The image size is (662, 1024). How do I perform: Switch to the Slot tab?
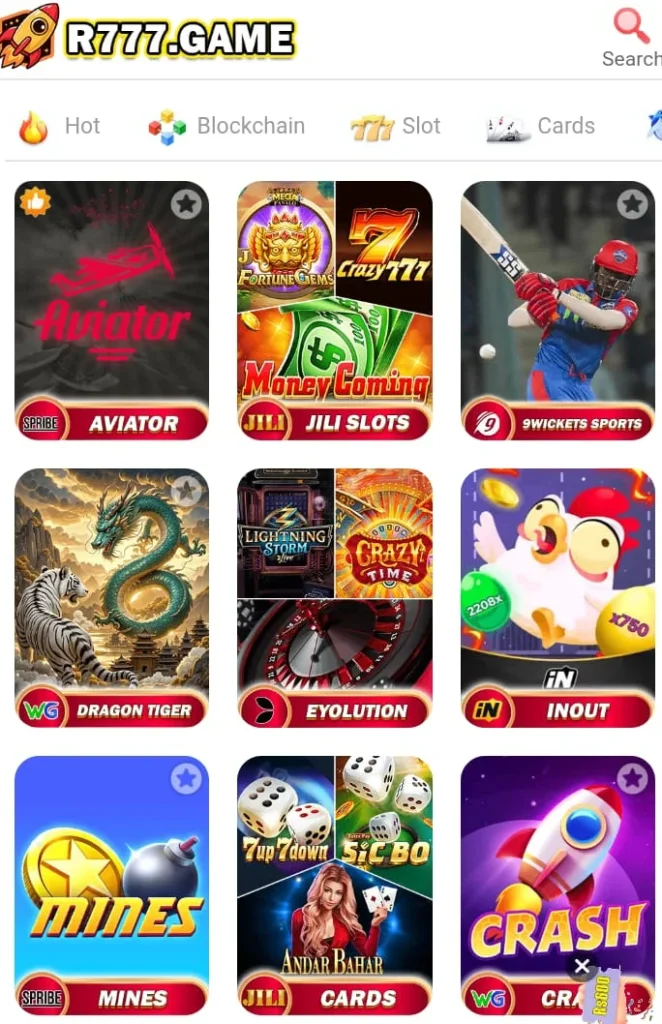pos(396,126)
